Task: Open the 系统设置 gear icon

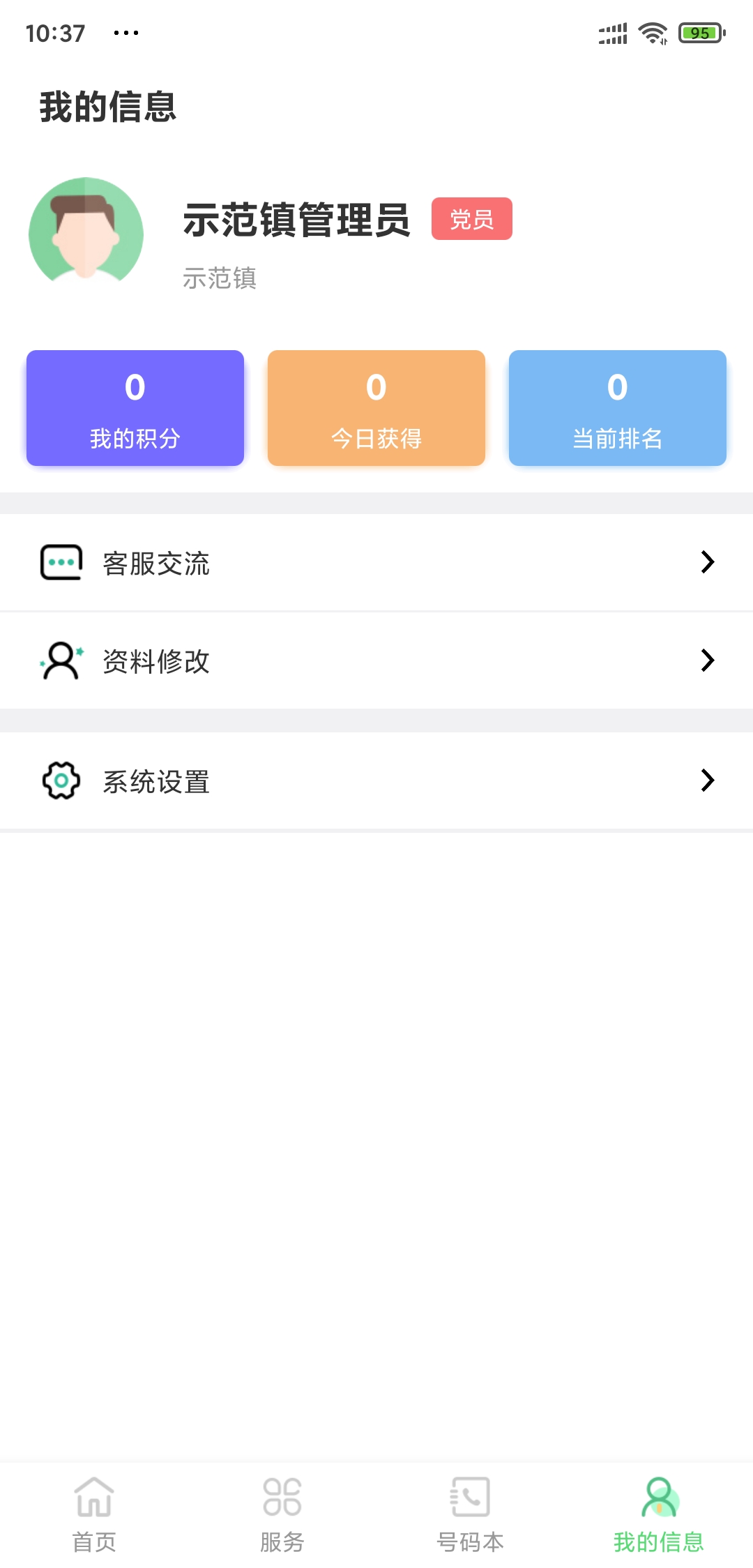Action: click(61, 781)
